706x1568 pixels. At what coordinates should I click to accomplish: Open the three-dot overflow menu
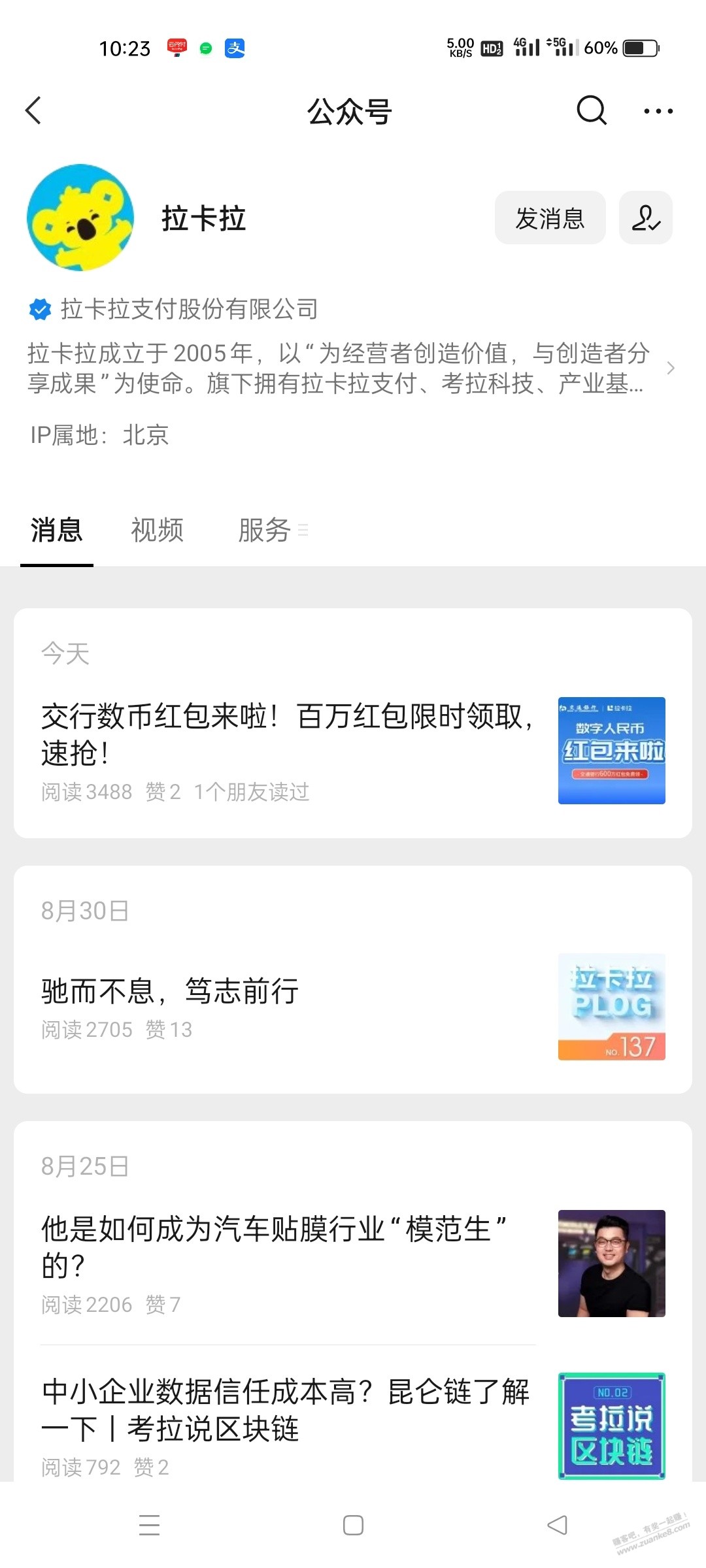coord(658,111)
